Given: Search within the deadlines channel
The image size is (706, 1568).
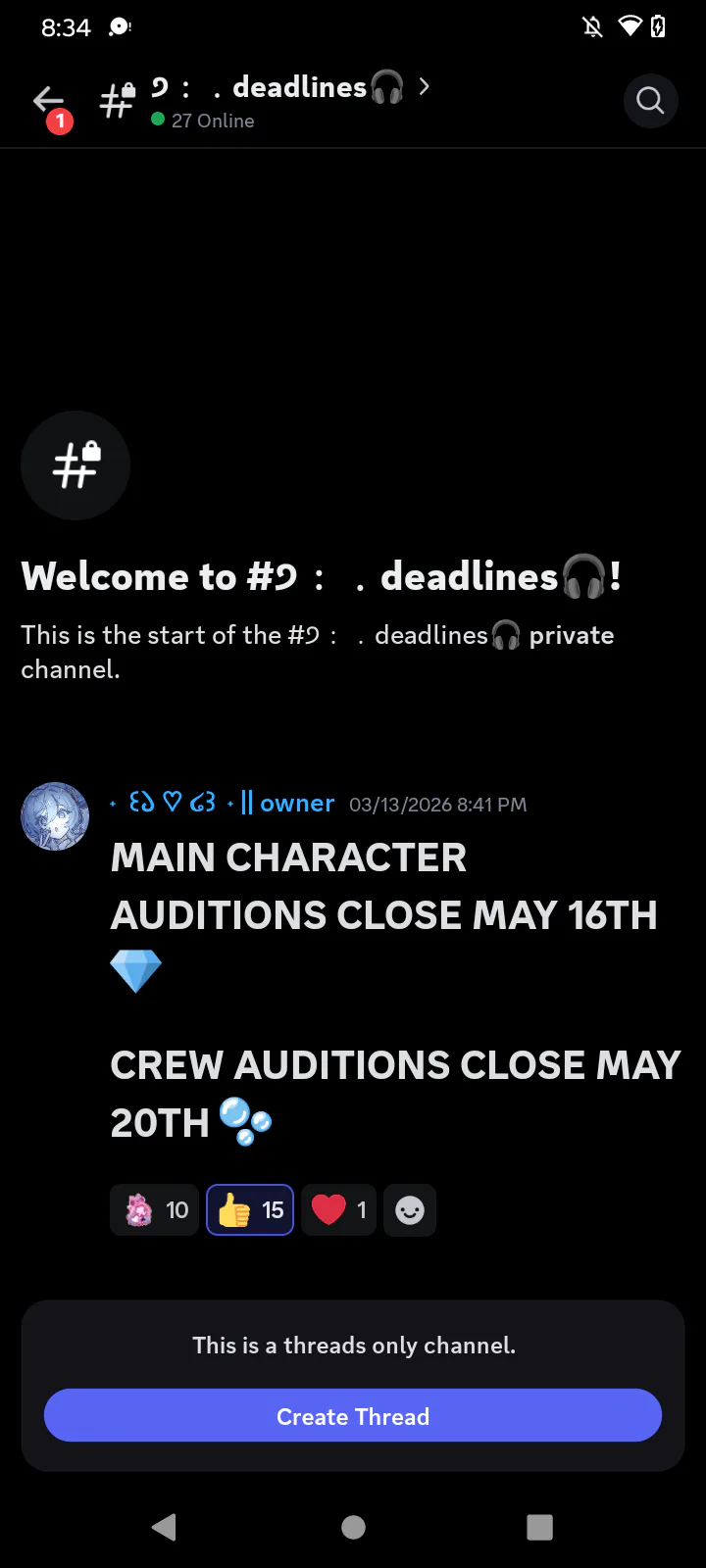Looking at the screenshot, I should [650, 100].
